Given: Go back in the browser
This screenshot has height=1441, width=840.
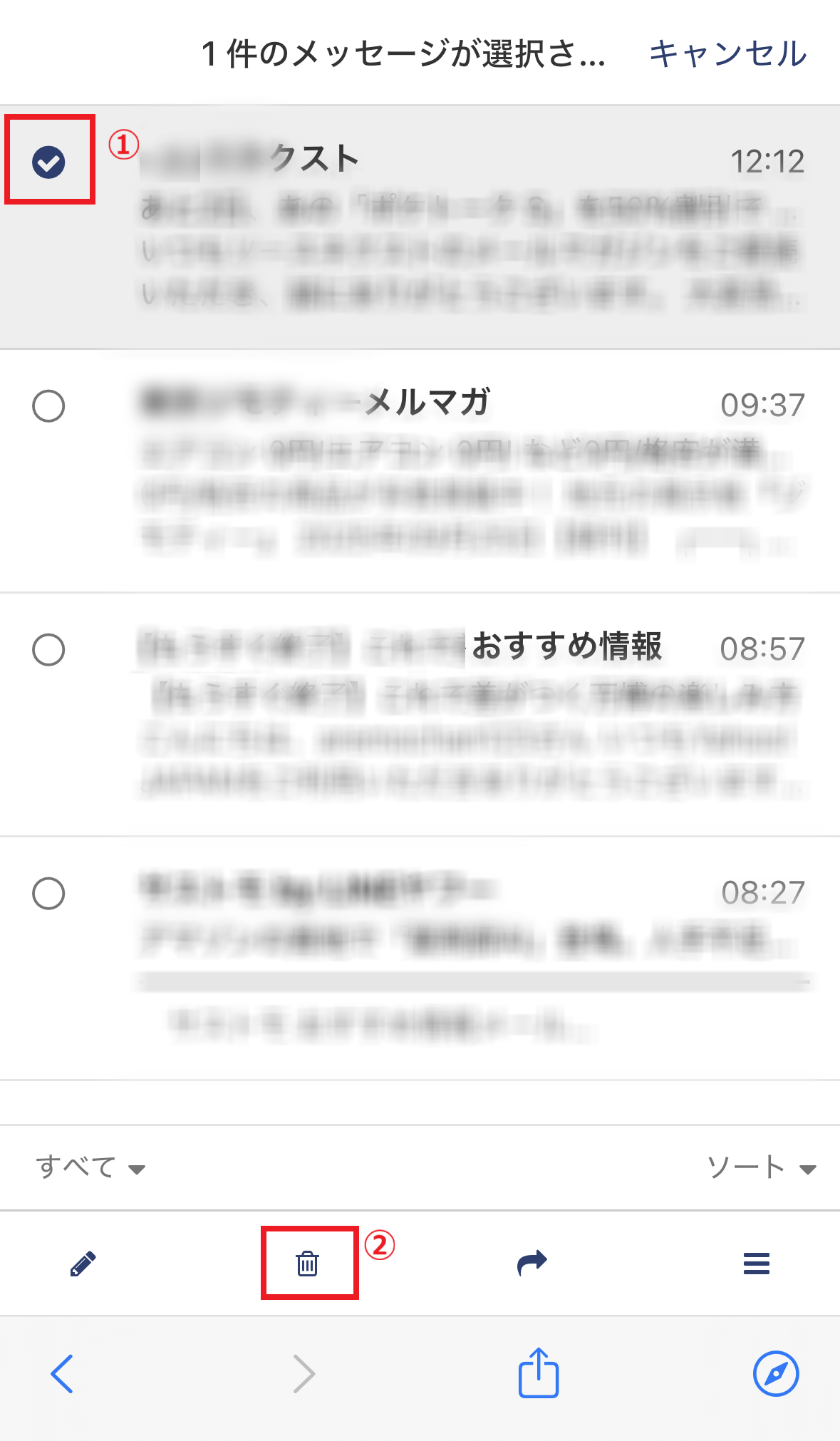Looking at the screenshot, I should pos(62,1373).
